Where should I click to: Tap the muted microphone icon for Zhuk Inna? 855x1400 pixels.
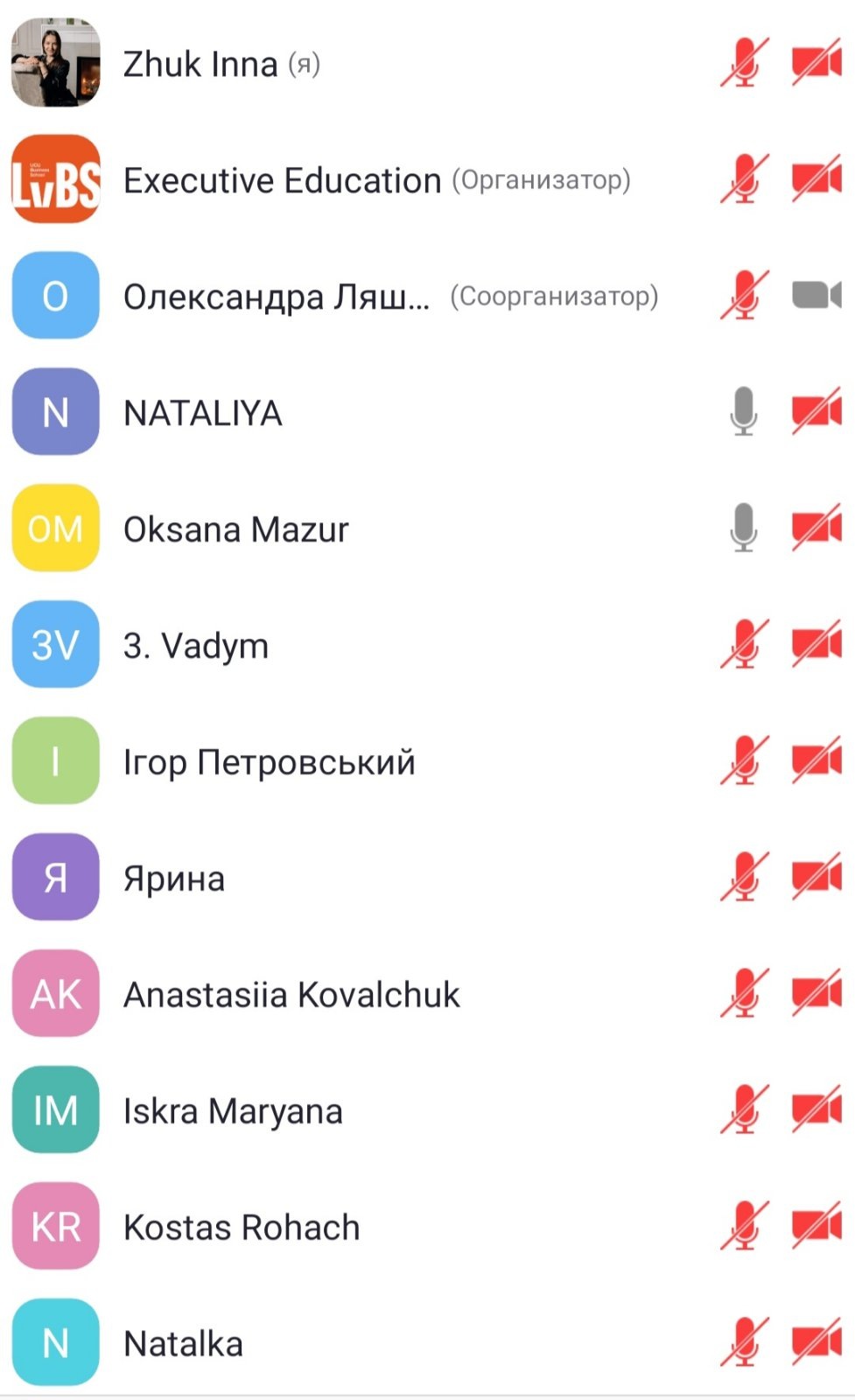coord(745,63)
